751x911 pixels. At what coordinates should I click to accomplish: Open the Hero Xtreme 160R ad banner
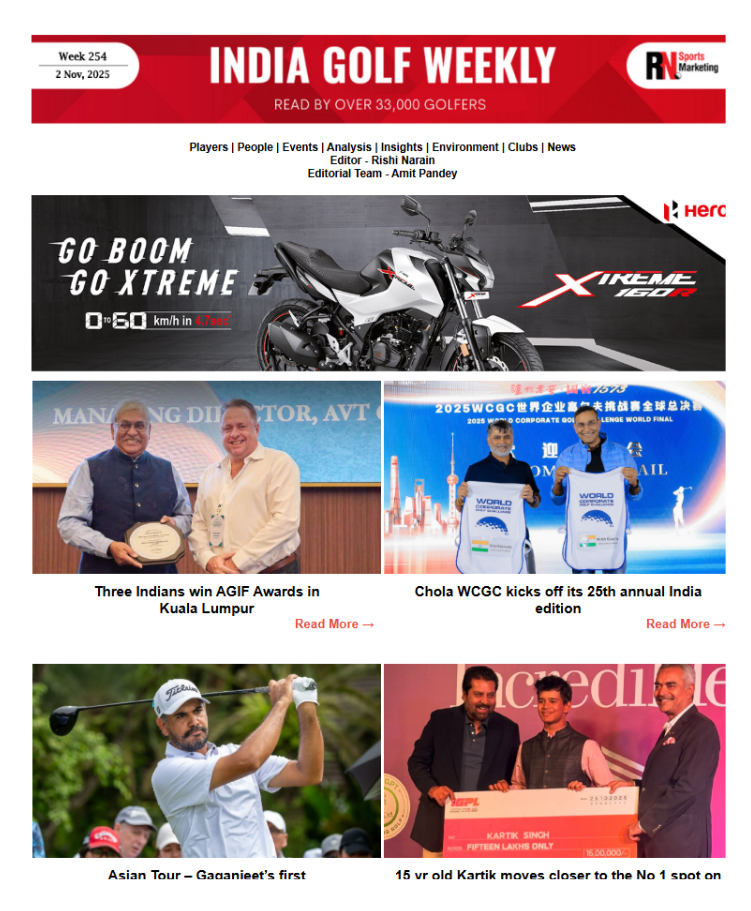[x=378, y=283]
